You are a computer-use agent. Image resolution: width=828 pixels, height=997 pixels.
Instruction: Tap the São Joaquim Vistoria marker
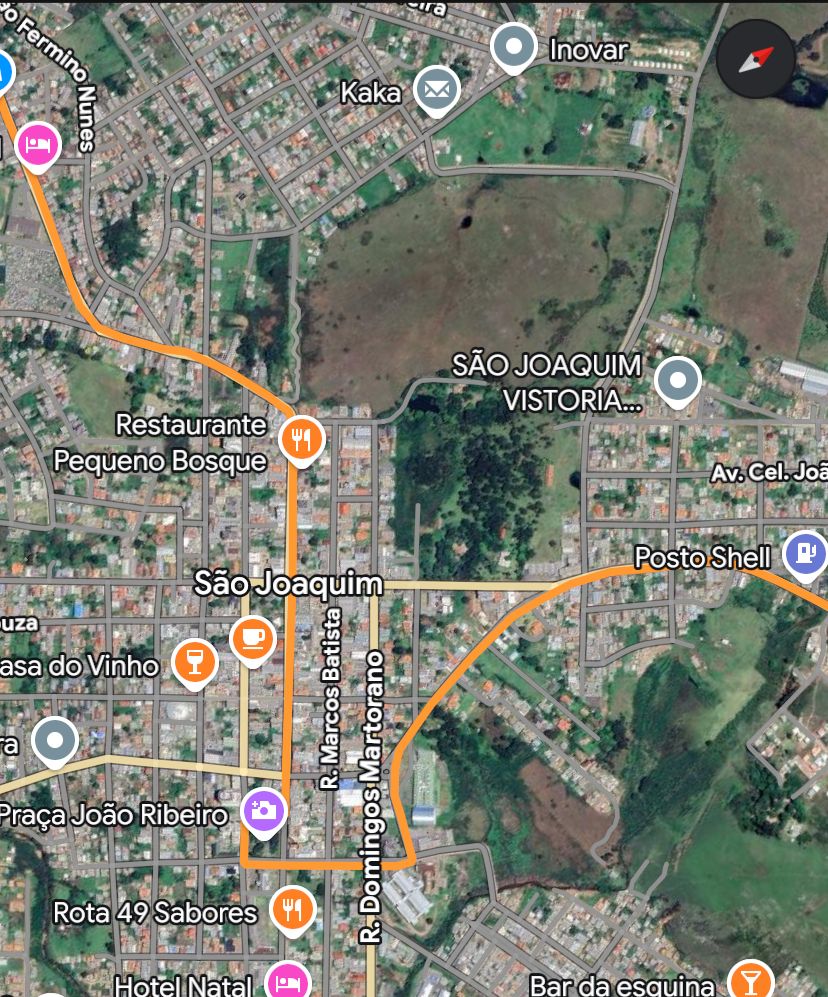[678, 380]
